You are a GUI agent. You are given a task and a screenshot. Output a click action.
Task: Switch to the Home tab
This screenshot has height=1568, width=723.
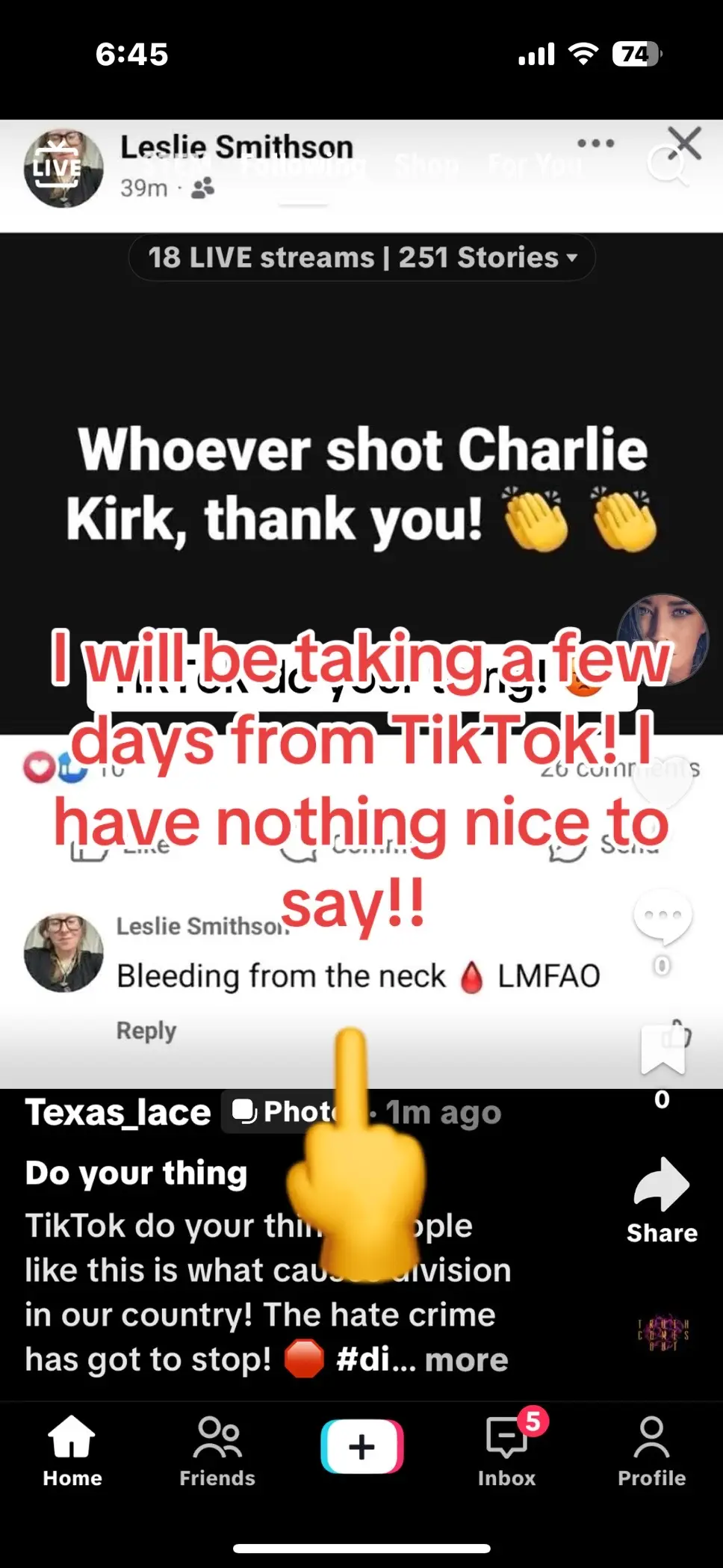72,1451
